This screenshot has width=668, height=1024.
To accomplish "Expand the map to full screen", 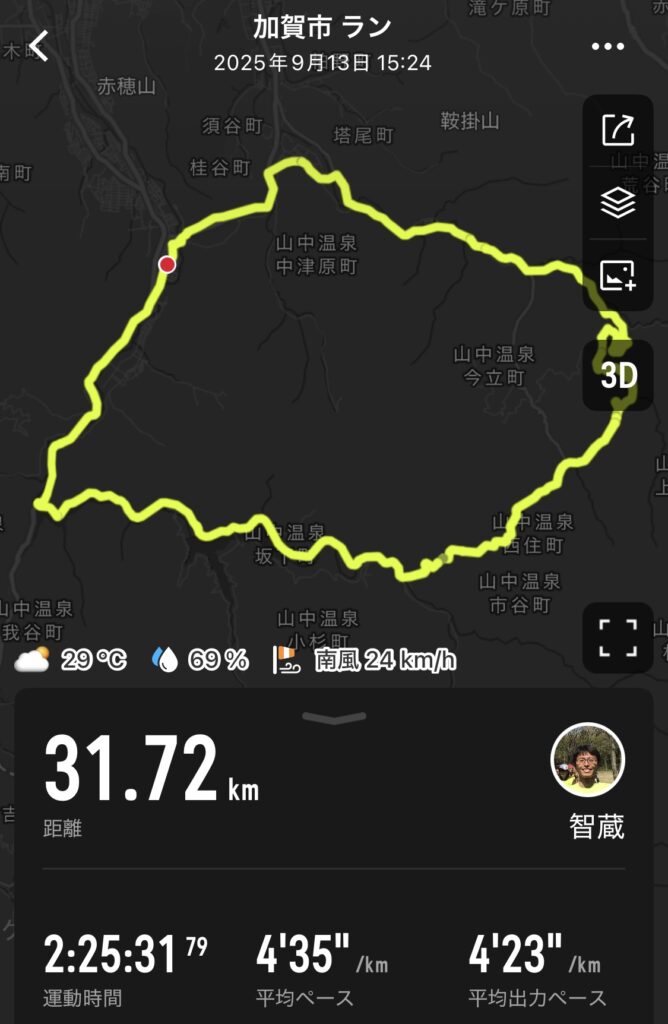I will [618, 638].
